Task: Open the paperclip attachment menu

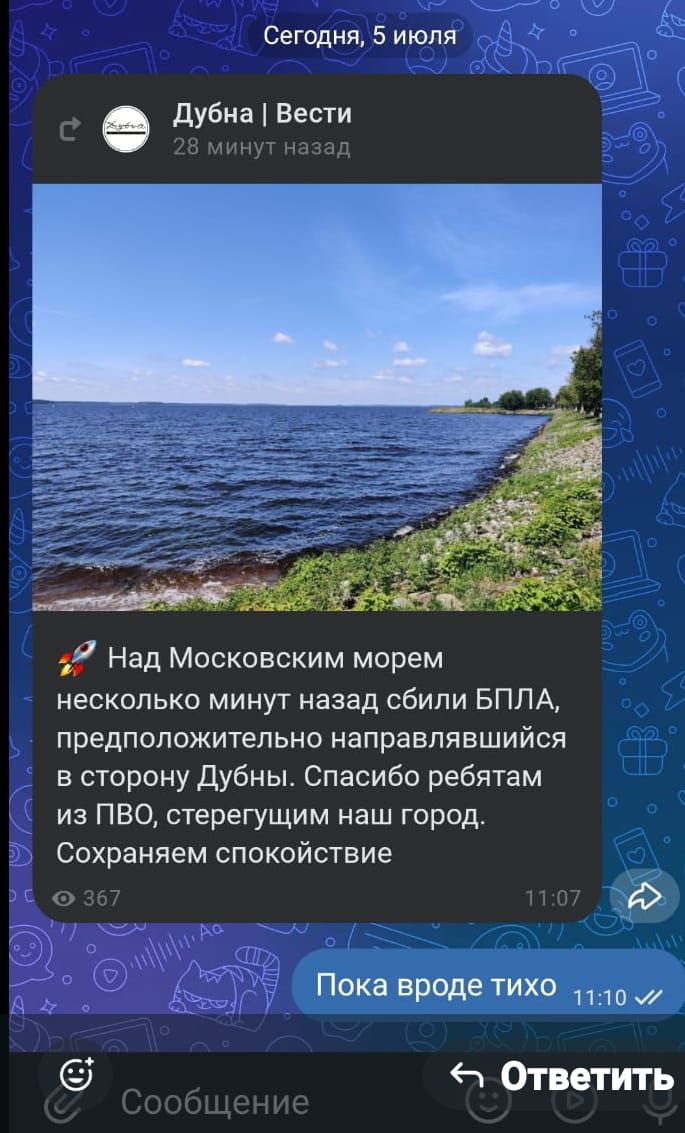Action: [x=62, y=1107]
